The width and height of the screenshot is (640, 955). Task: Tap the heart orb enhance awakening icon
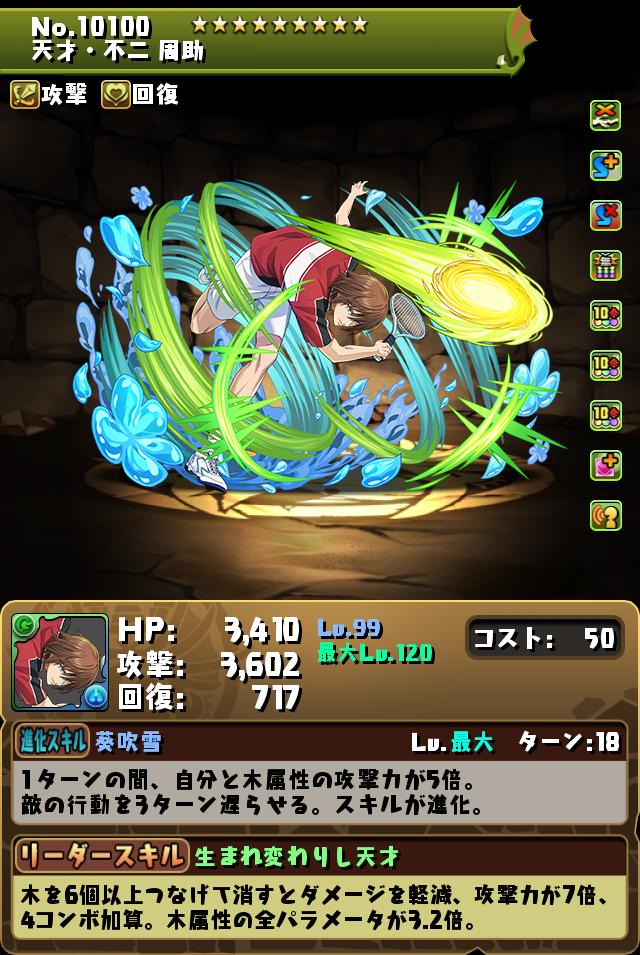pos(605,465)
